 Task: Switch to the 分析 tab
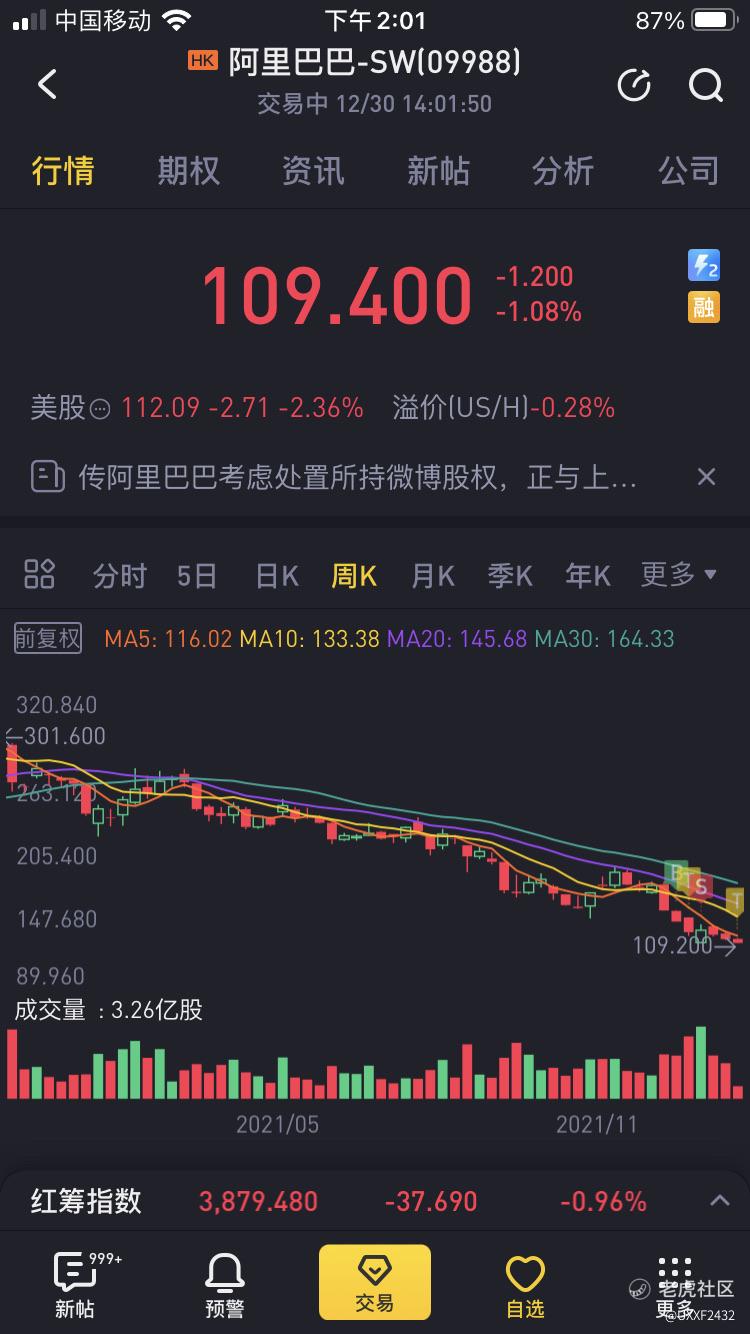(x=563, y=170)
